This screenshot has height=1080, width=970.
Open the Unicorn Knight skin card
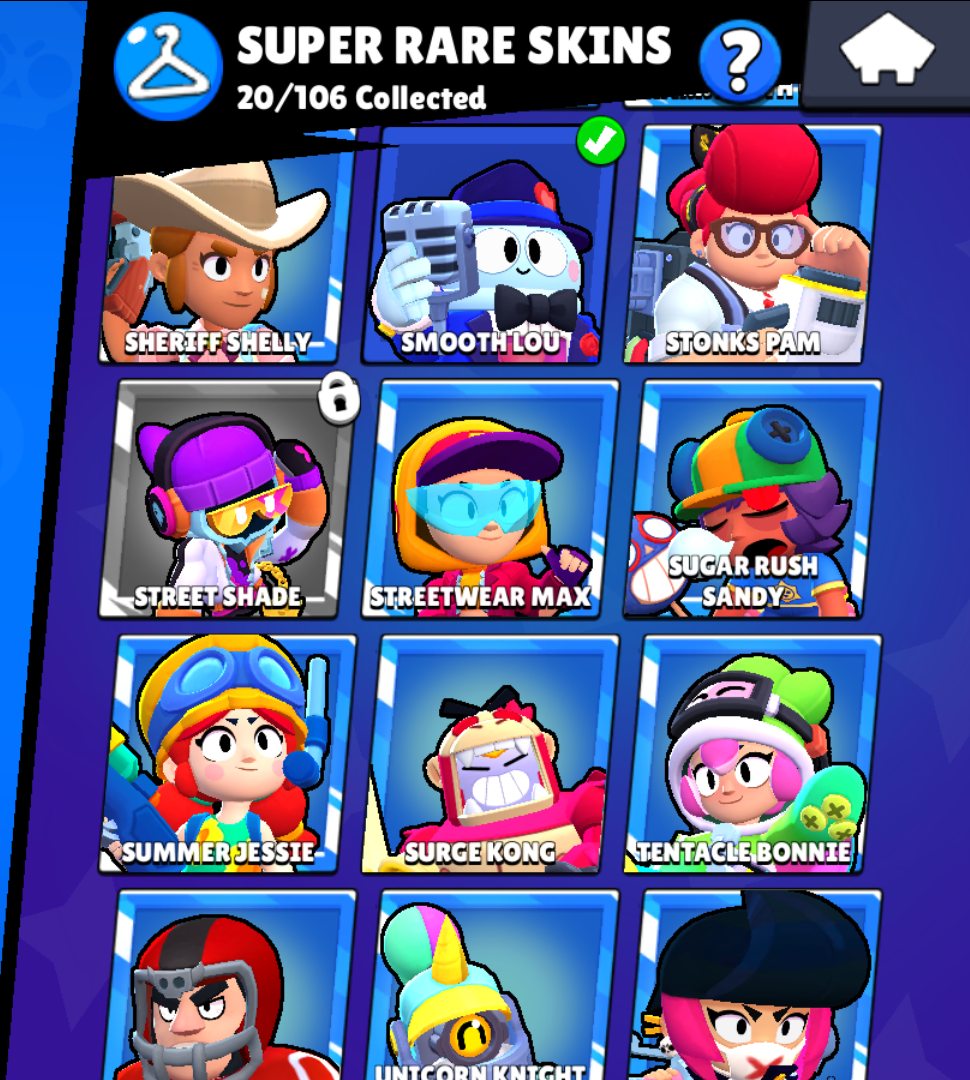(x=490, y=988)
